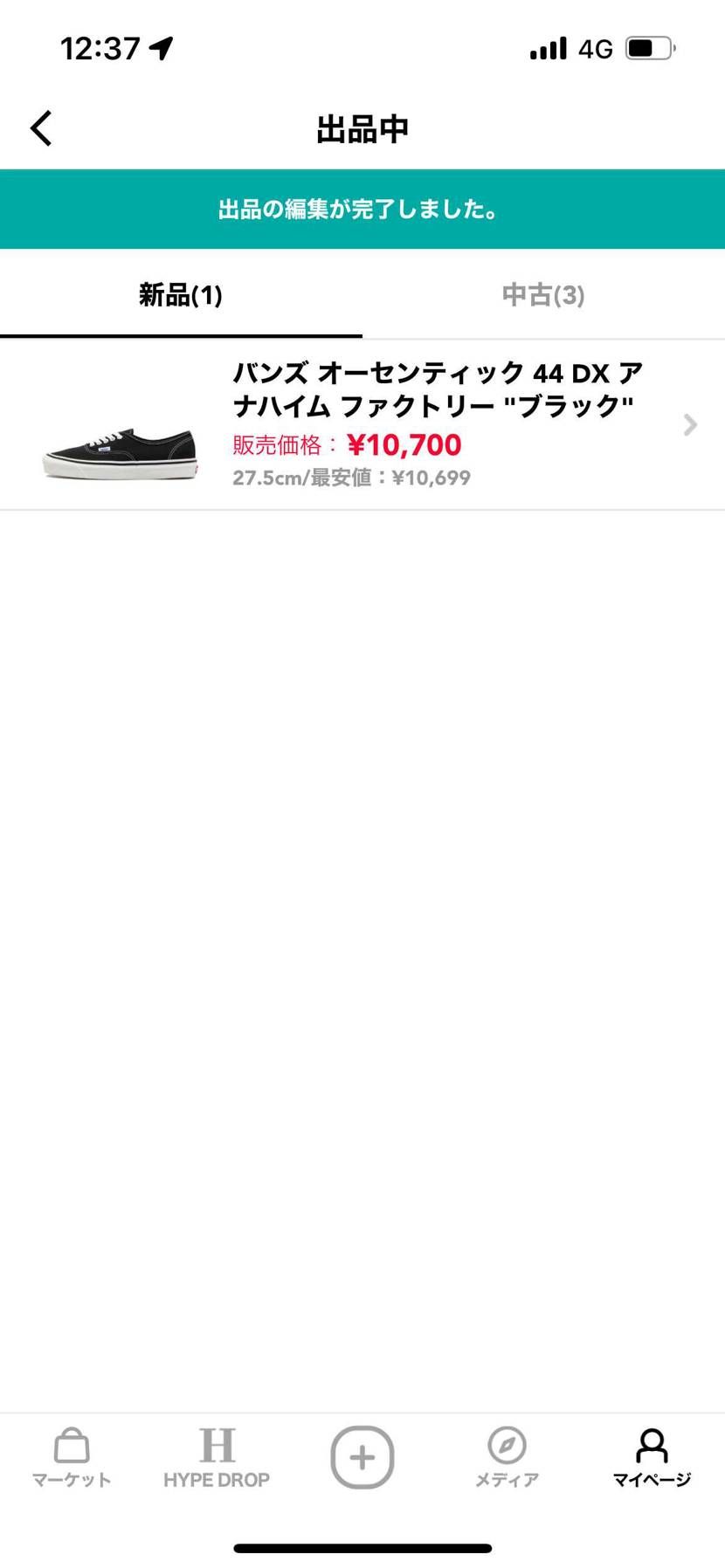The image size is (725, 1568).
Task: Switch to the 中古(3) tab
Action: [x=543, y=294]
